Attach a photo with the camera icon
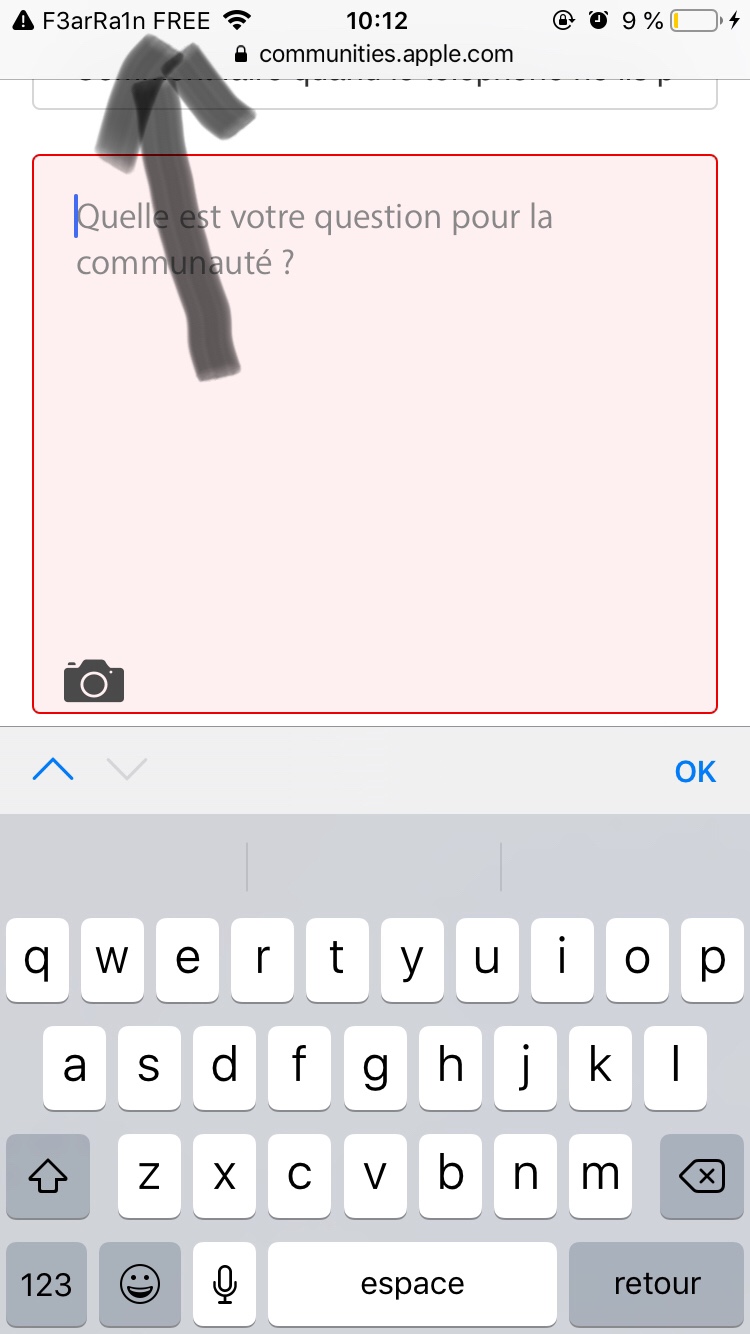This screenshot has width=750, height=1334. click(94, 681)
